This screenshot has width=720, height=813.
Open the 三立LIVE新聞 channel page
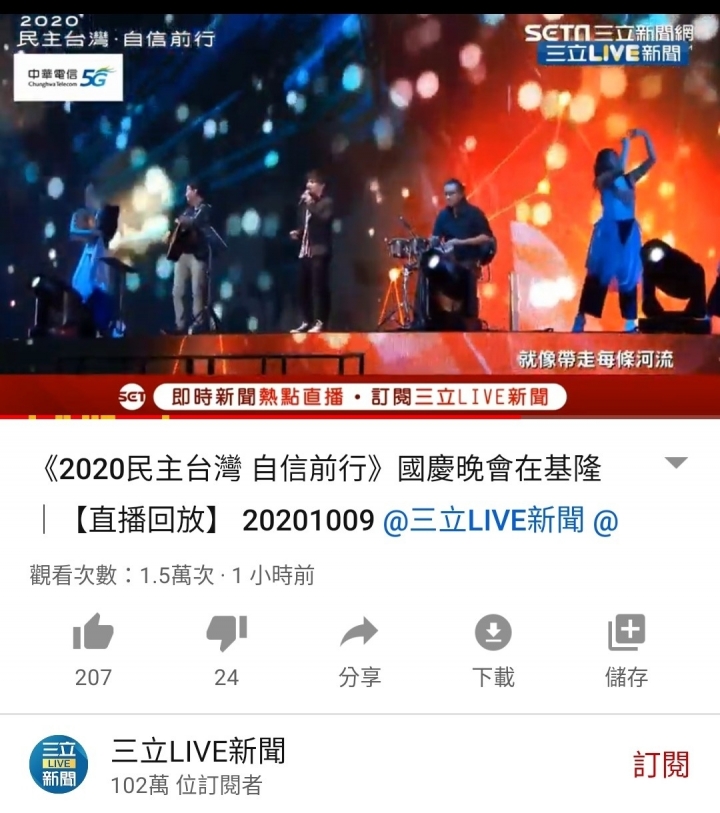pyautogui.click(x=198, y=751)
